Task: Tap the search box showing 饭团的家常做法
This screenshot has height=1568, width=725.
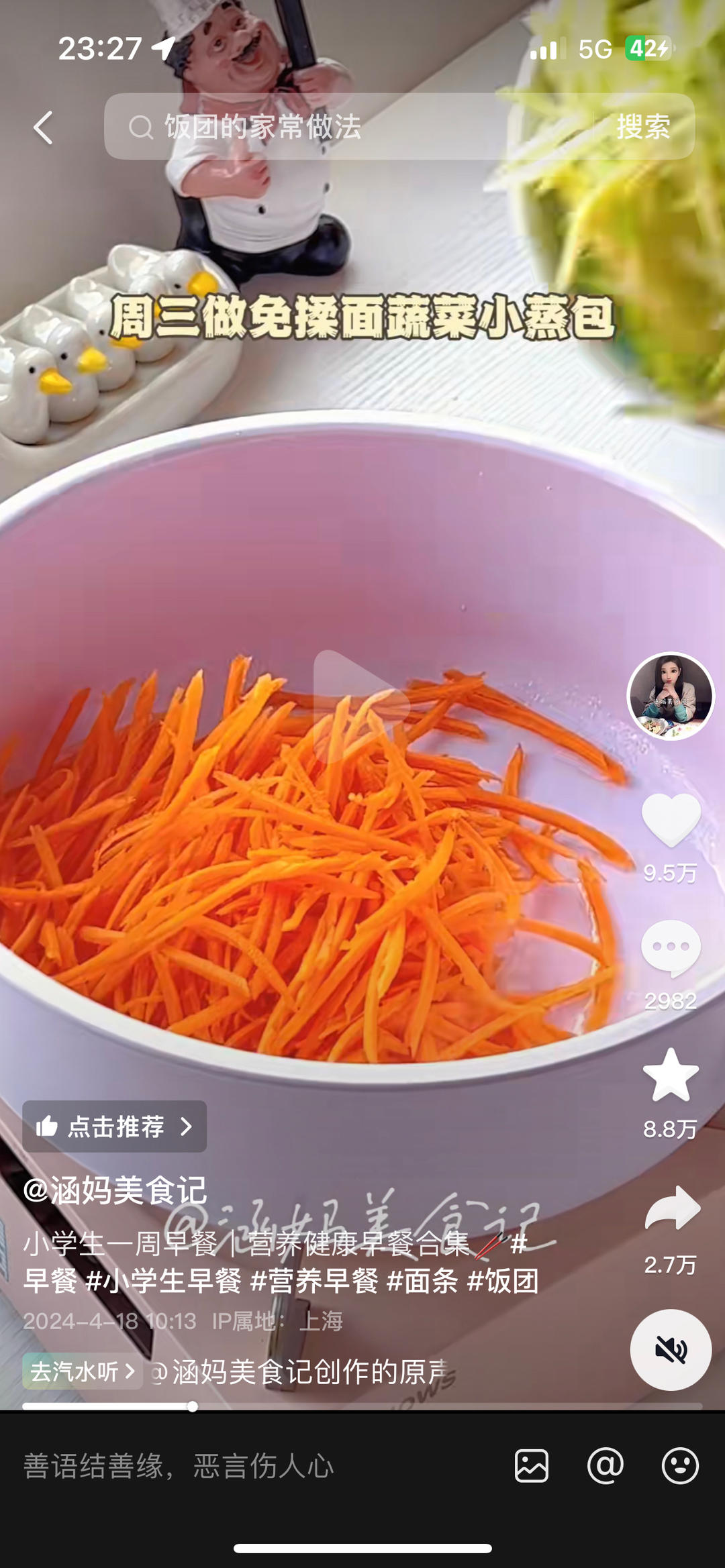Action: [349, 127]
